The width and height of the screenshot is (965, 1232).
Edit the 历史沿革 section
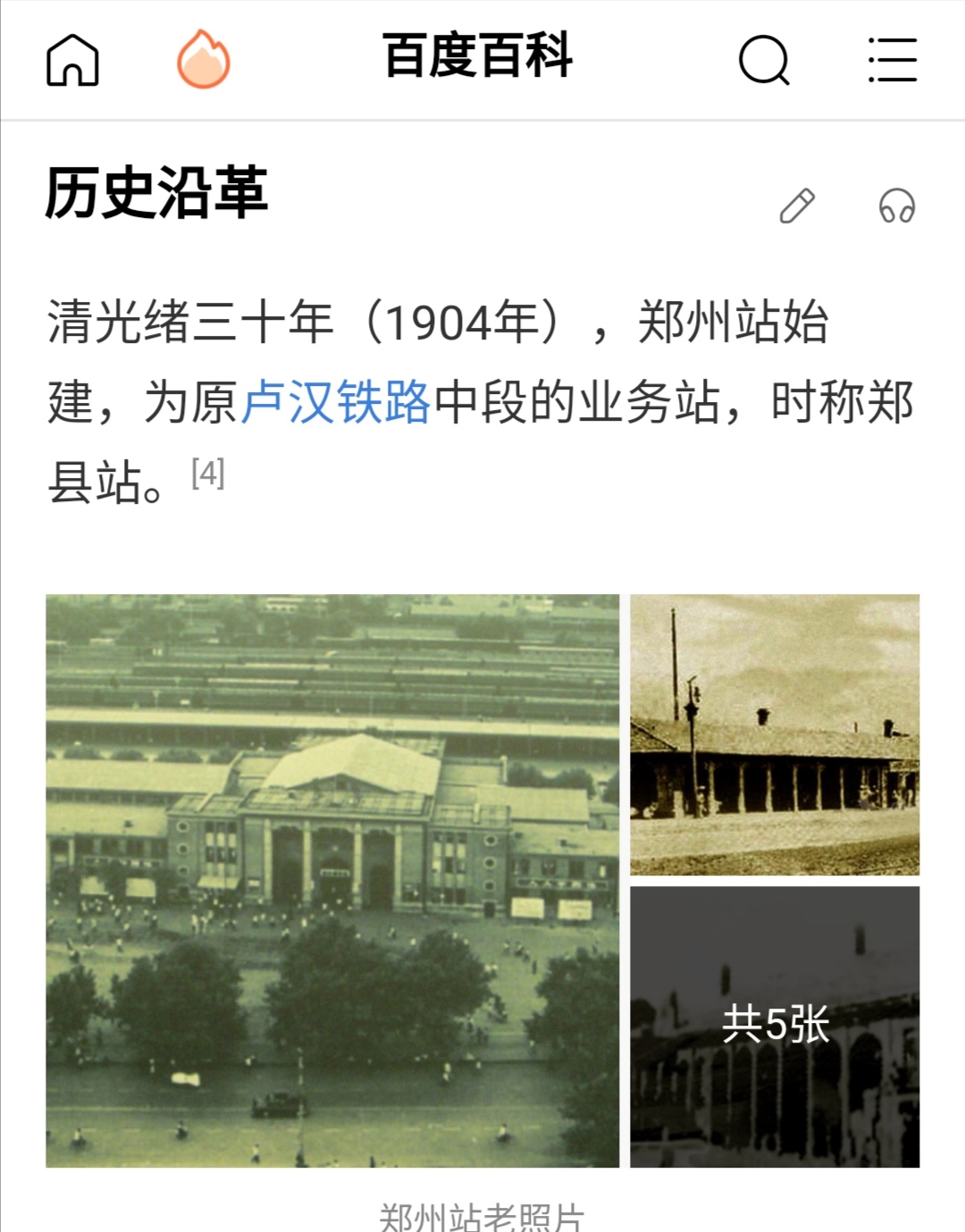pyautogui.click(x=797, y=205)
